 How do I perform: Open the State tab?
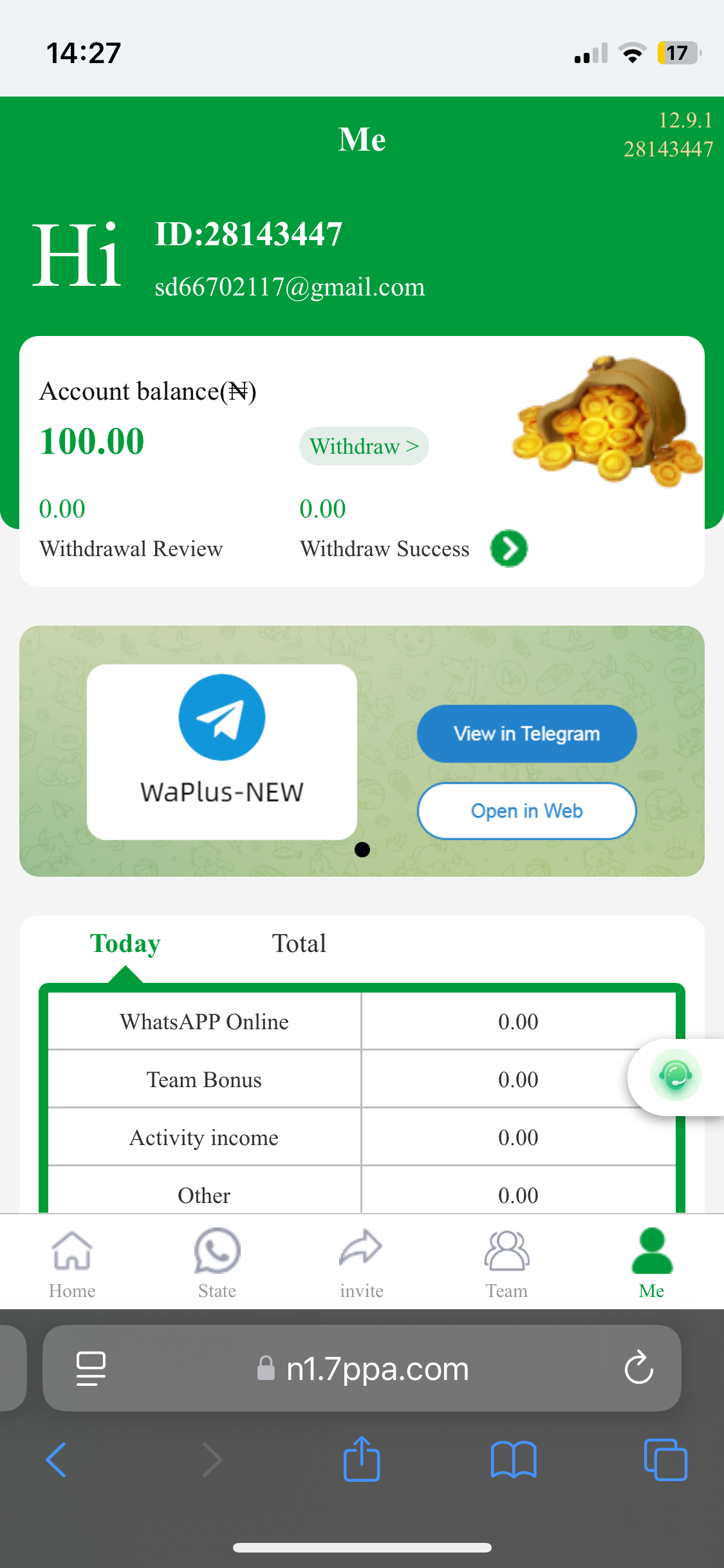click(x=217, y=1263)
